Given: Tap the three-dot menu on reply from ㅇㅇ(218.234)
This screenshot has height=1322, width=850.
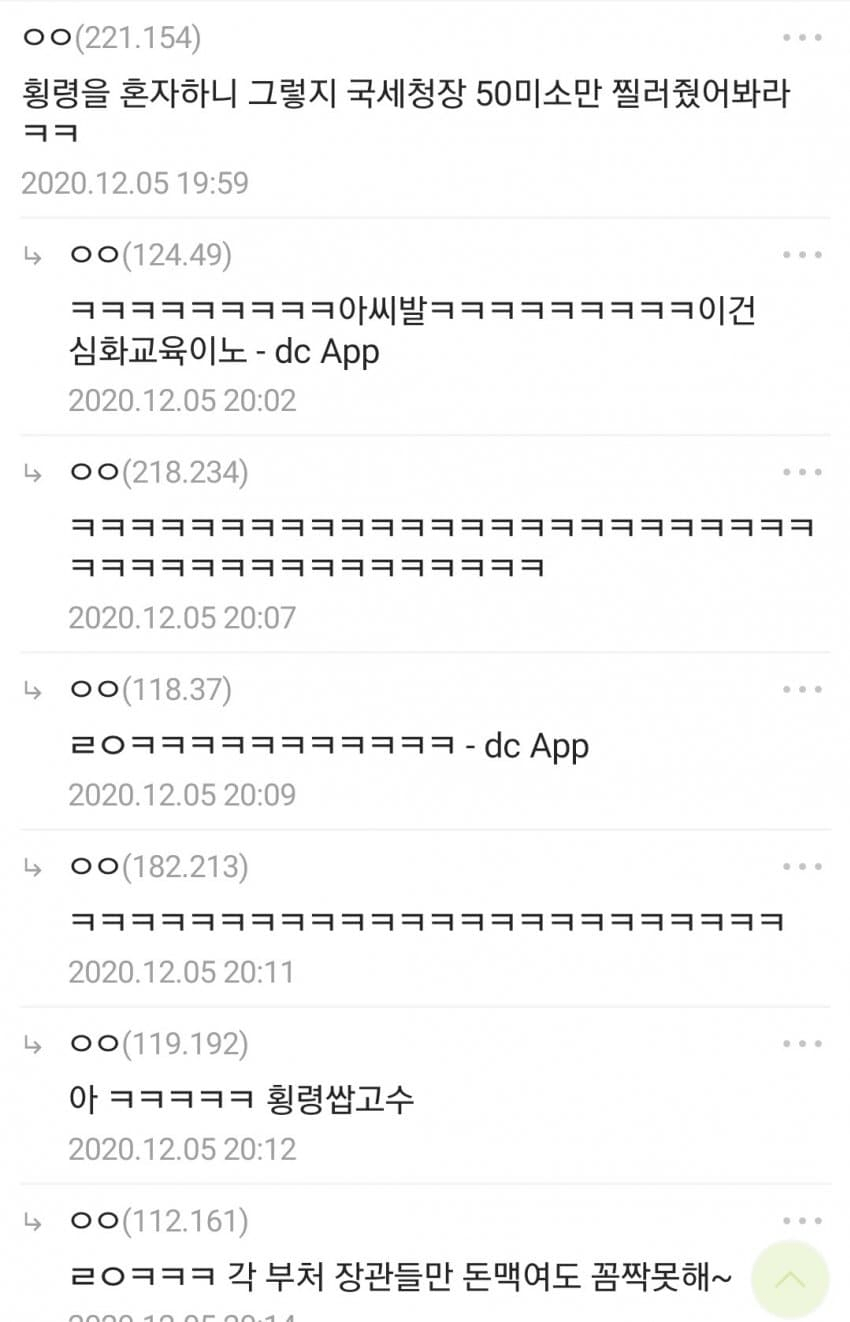Looking at the screenshot, I should (x=802, y=472).
